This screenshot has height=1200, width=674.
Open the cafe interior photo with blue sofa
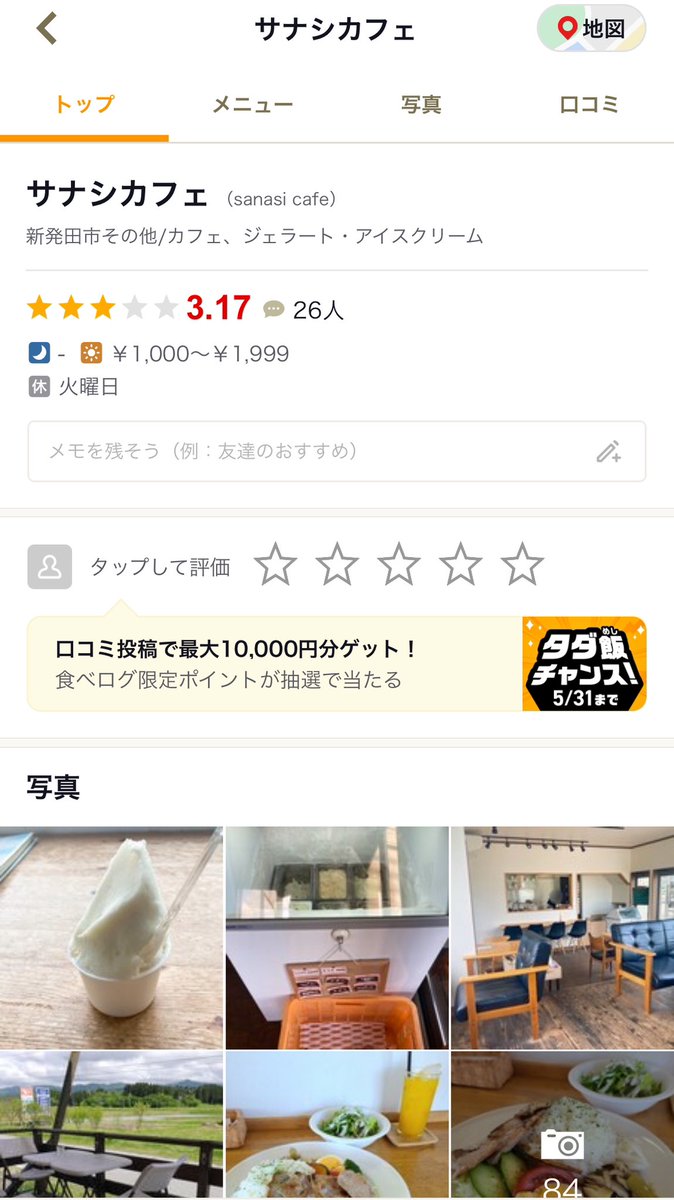pos(562,937)
